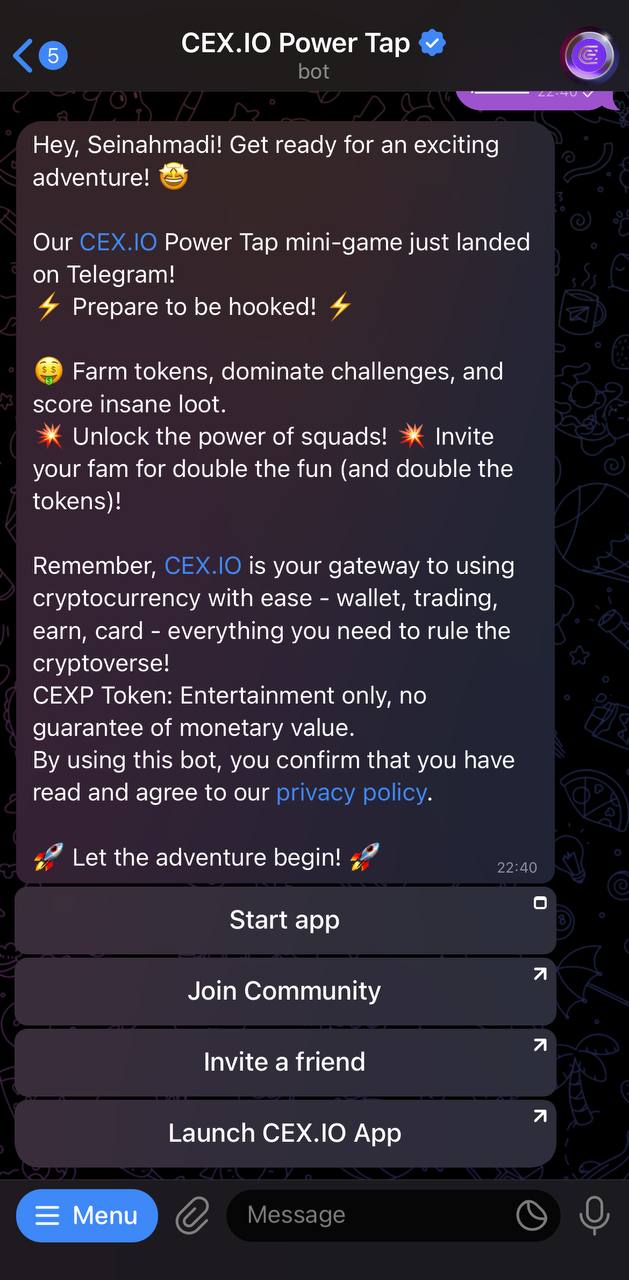Attach a file with the paperclip icon
The image size is (629, 1280).
pyautogui.click(x=192, y=1215)
